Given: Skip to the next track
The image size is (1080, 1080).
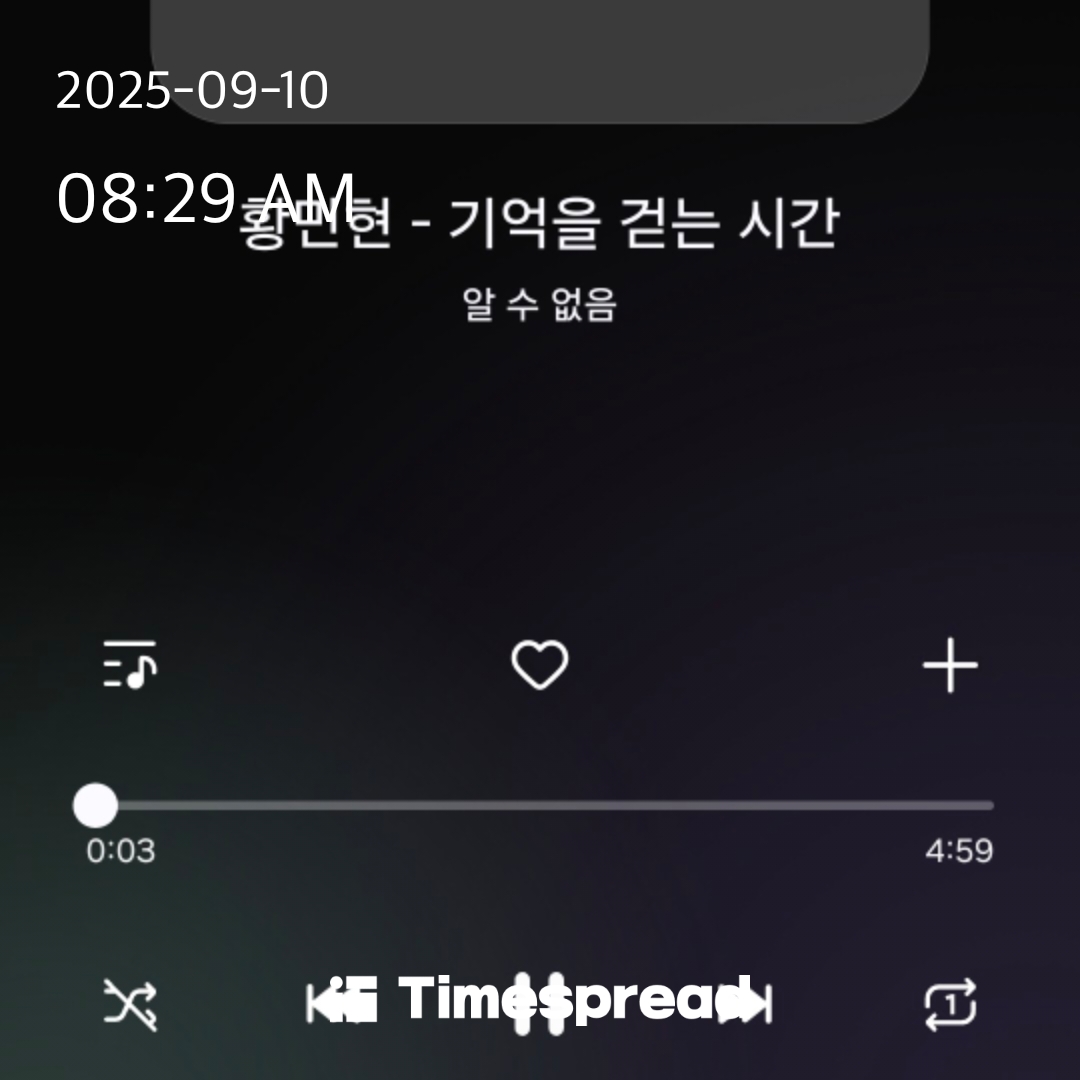Looking at the screenshot, I should click(x=752, y=1004).
